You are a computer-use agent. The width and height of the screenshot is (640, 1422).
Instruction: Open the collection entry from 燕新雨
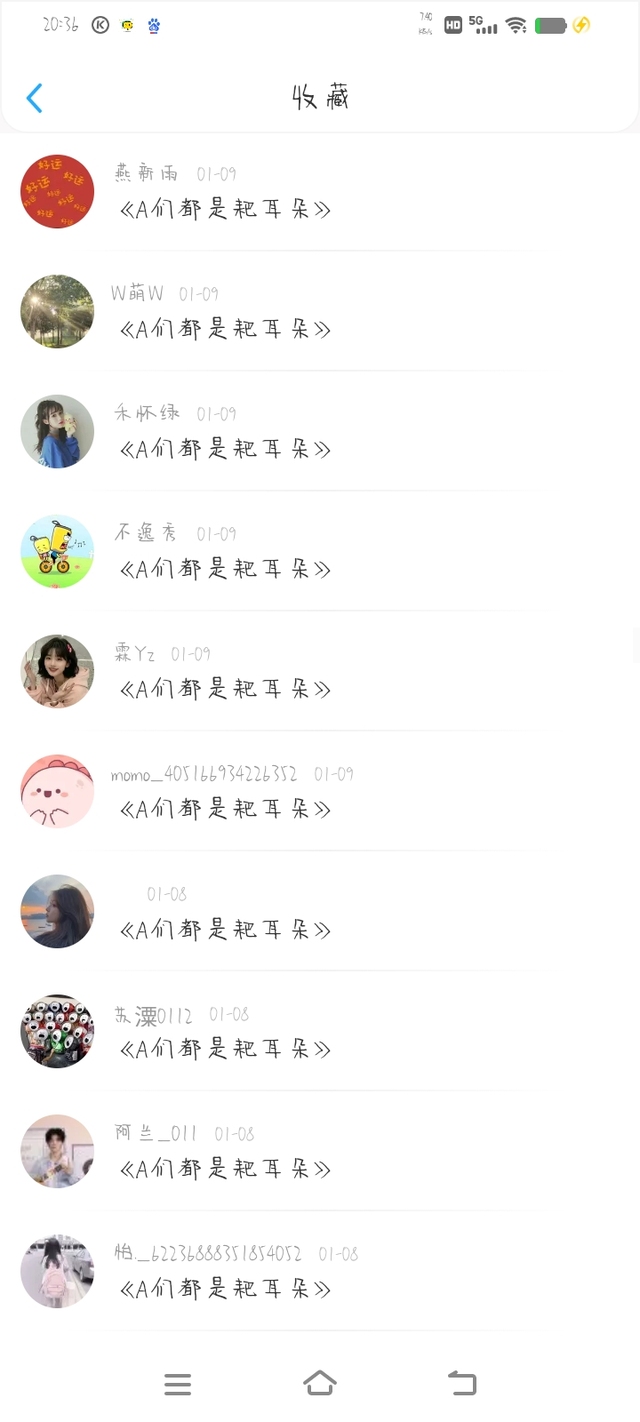click(x=320, y=191)
